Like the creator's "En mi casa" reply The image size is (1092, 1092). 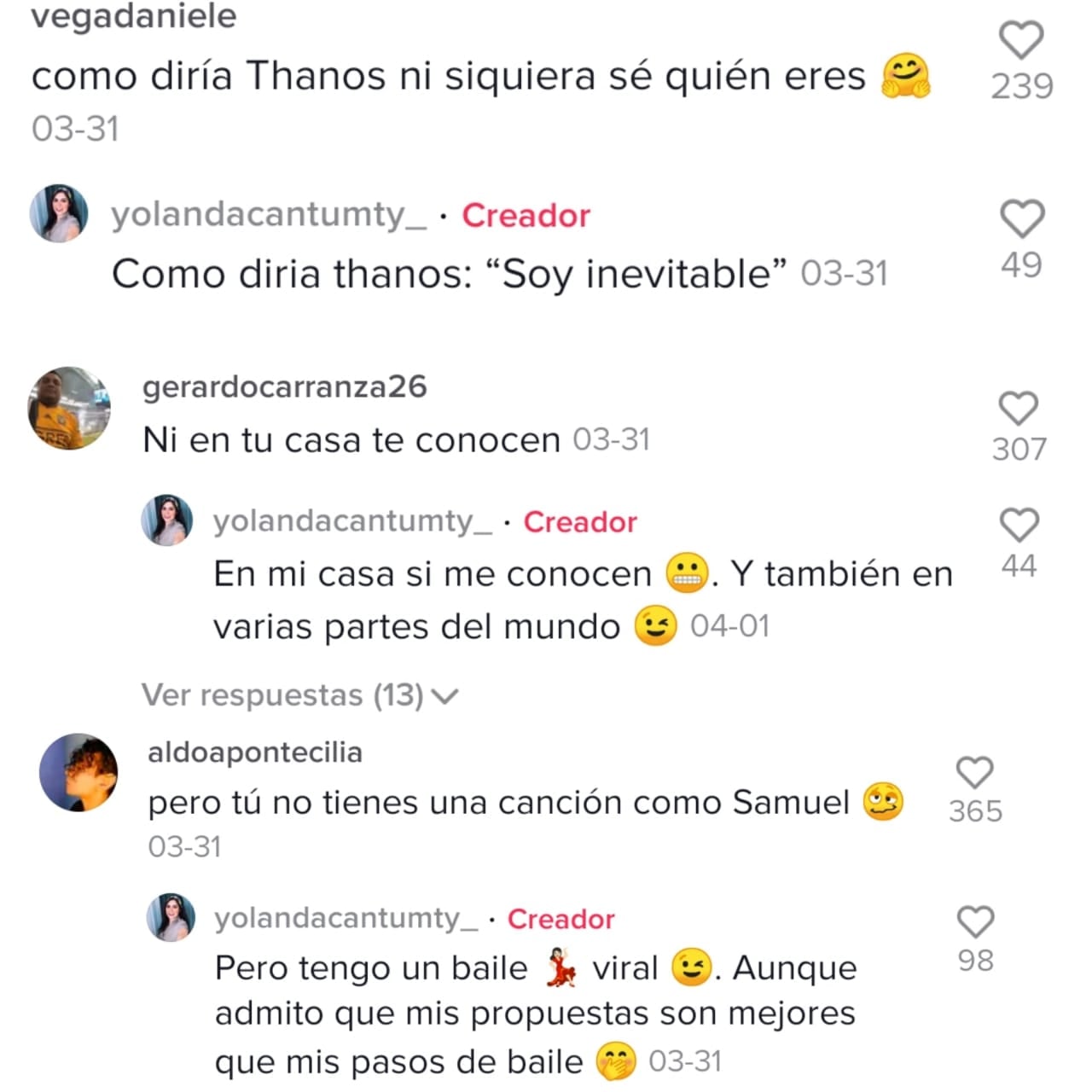tap(1019, 526)
